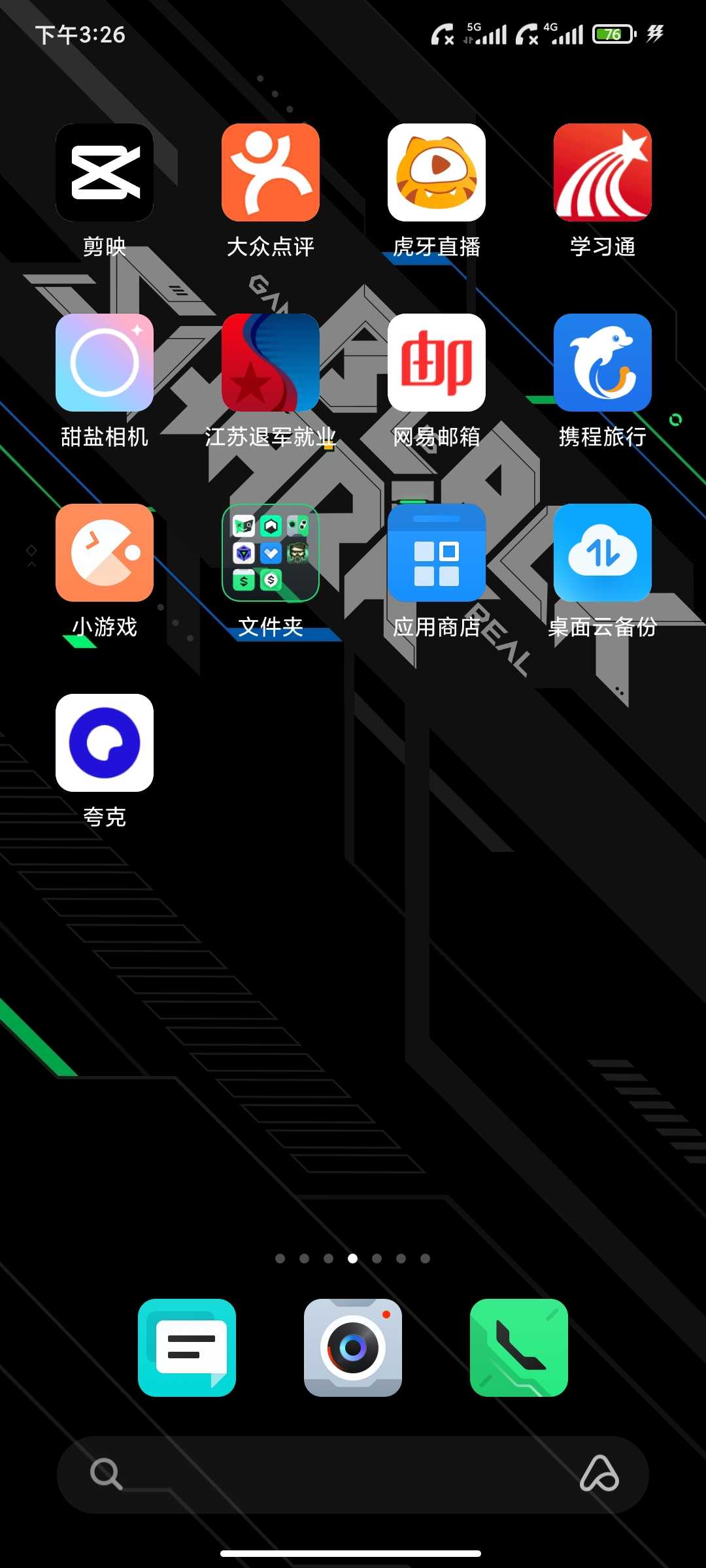Launch 桌面云备份 cloud backup
The height and width of the screenshot is (1568, 706).
coord(603,553)
